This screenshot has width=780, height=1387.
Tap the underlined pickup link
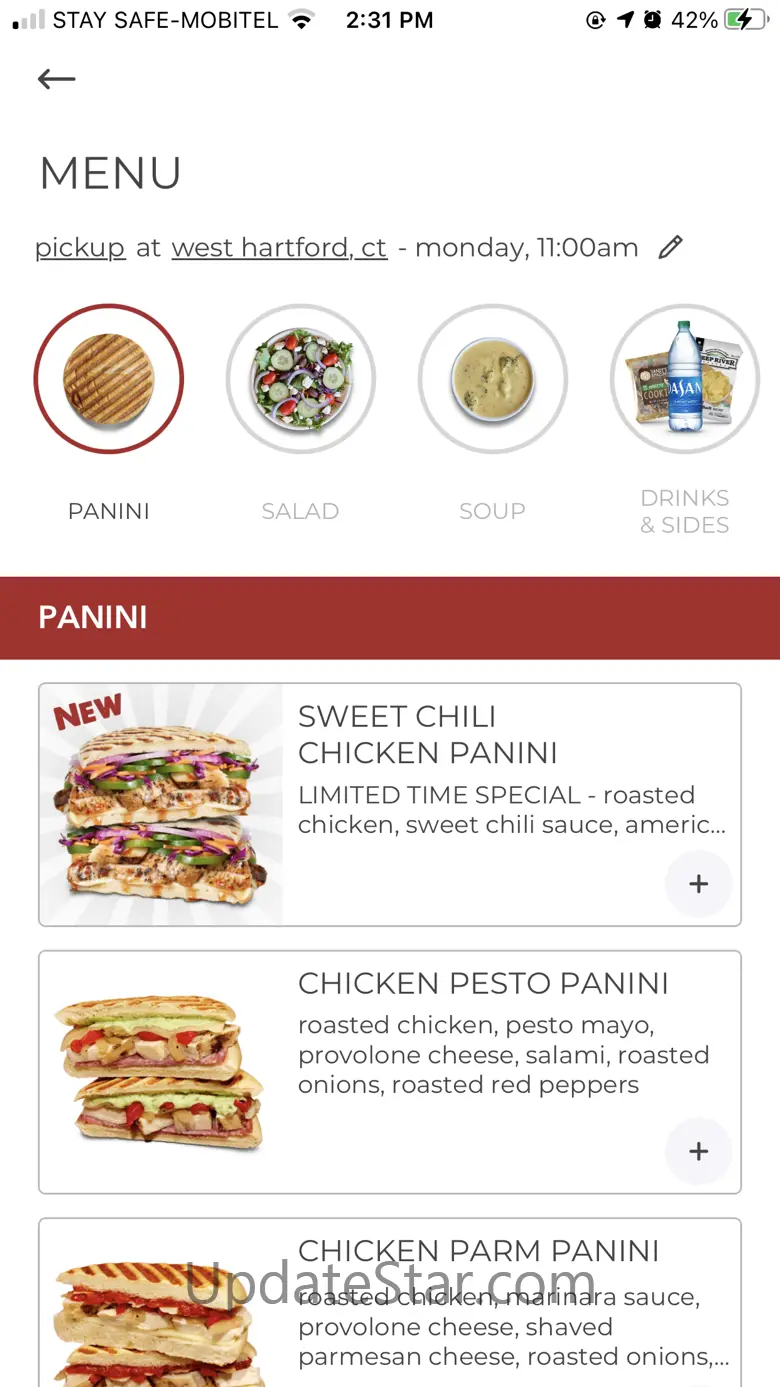coord(80,248)
